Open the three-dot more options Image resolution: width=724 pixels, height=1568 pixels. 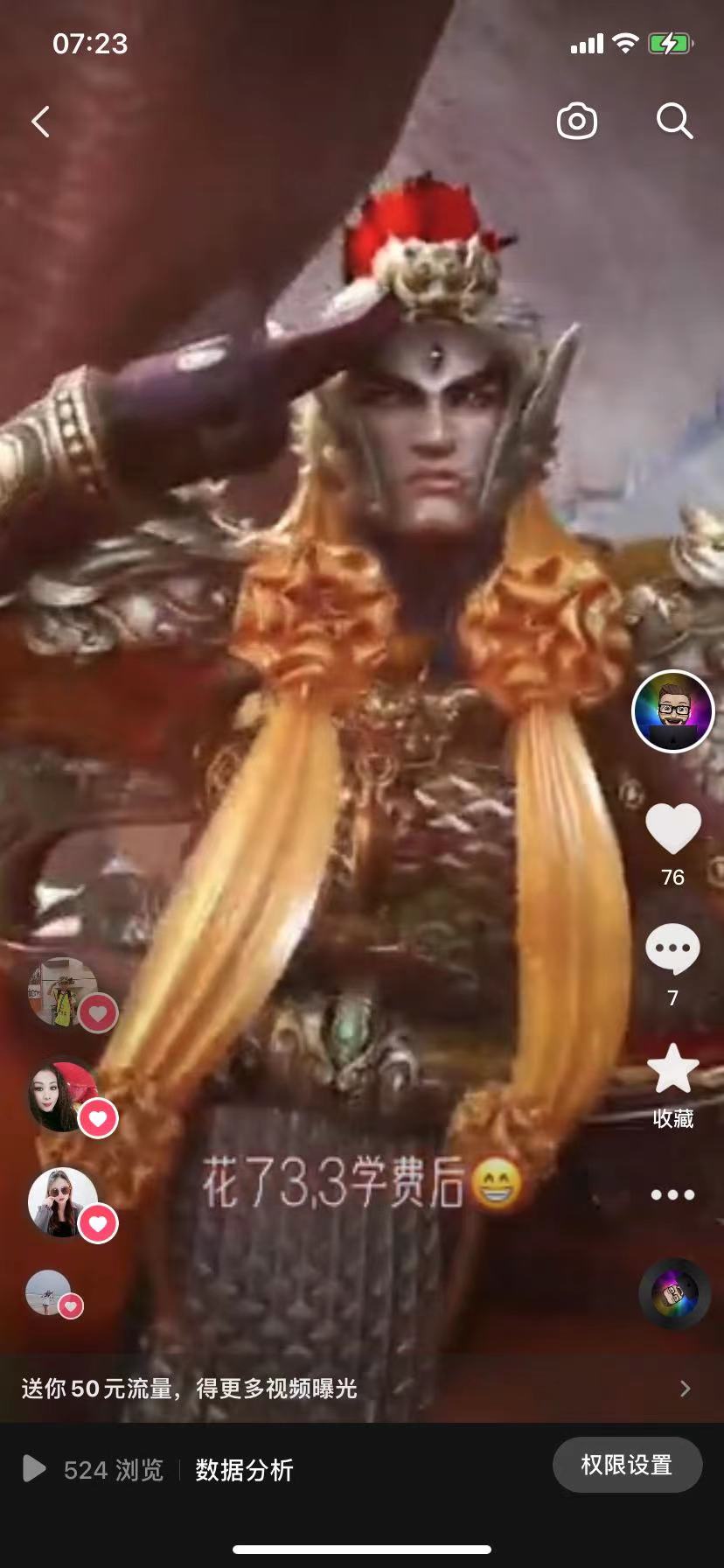[672, 1194]
